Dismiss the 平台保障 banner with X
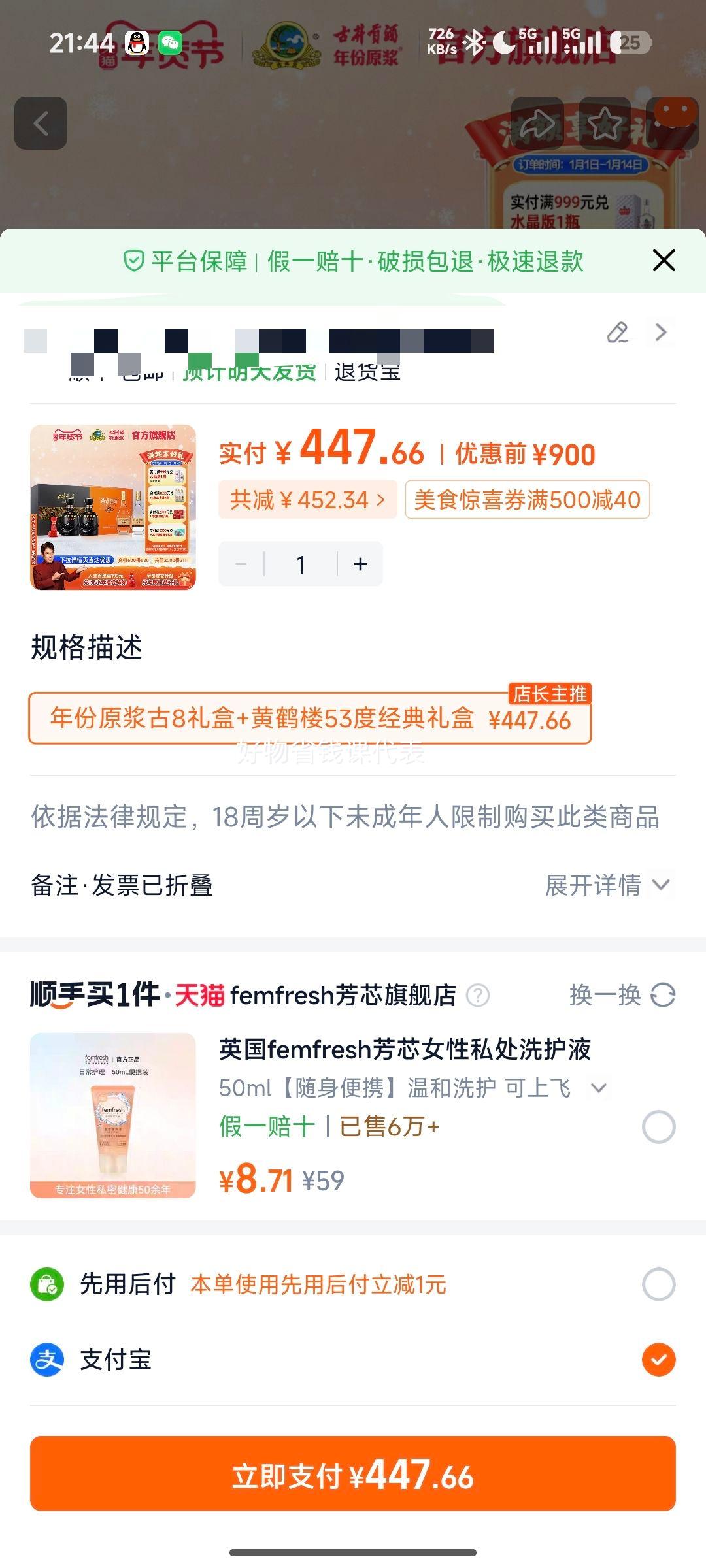This screenshot has height=1568, width=706. coord(665,261)
